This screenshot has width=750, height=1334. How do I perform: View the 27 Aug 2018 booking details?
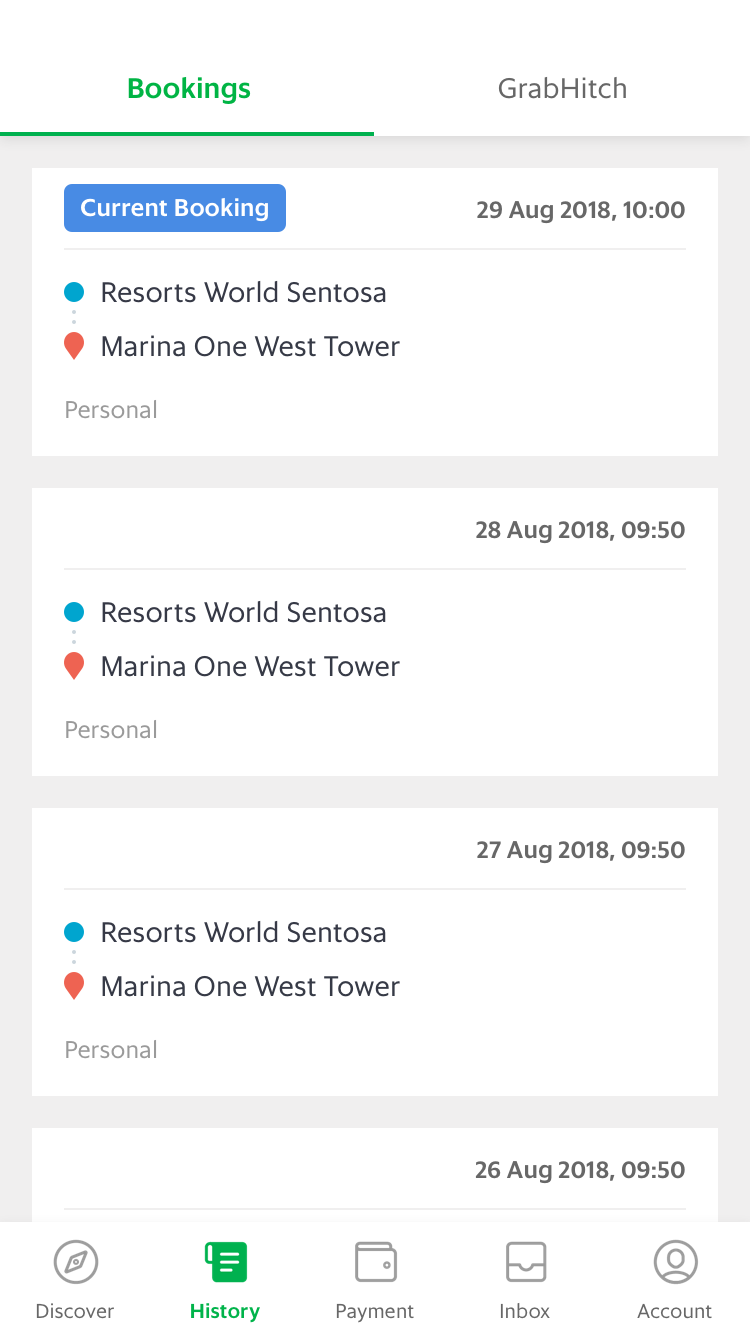(375, 952)
